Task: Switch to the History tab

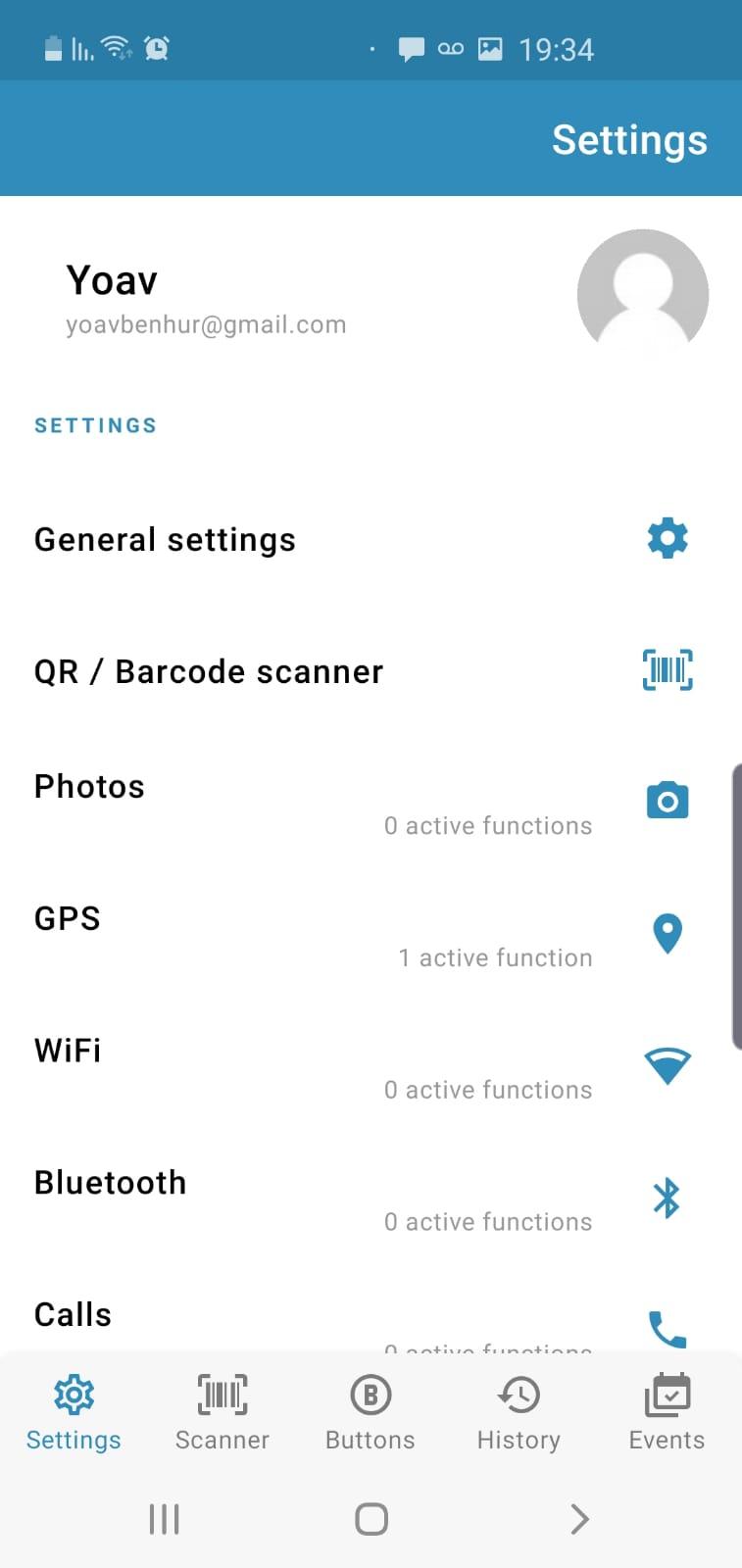Action: (x=519, y=1412)
